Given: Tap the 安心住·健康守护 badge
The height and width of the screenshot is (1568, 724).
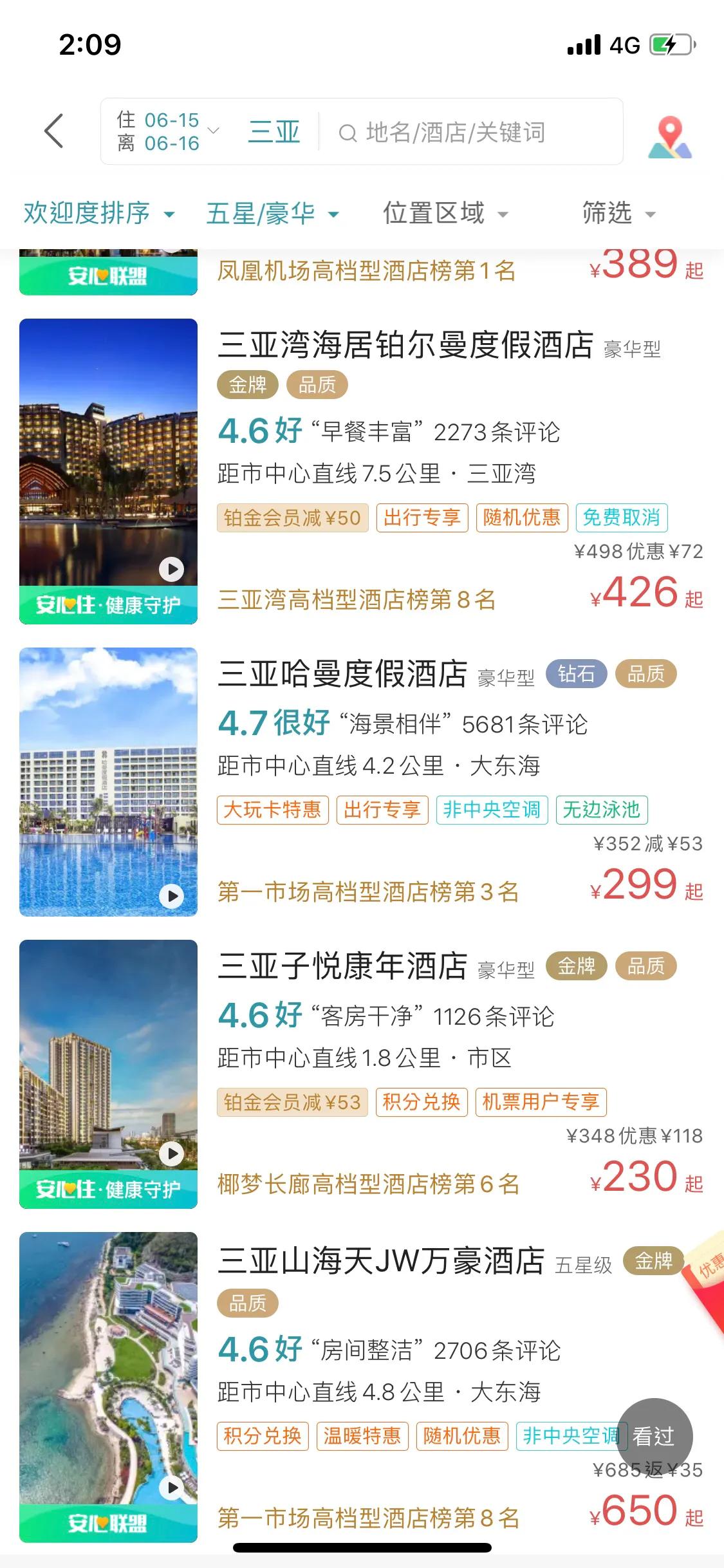Looking at the screenshot, I should click(108, 605).
